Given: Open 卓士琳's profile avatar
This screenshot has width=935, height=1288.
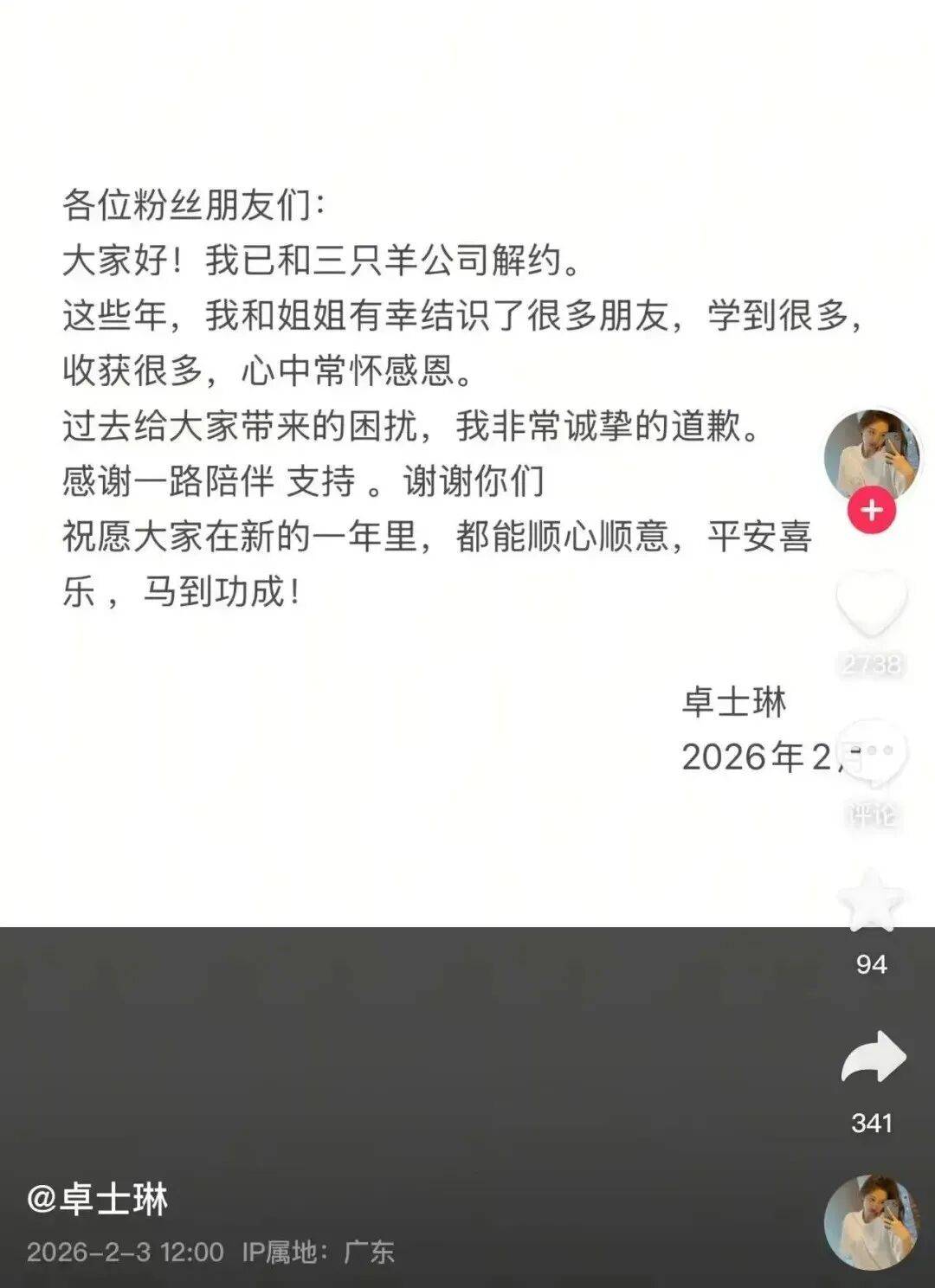Looking at the screenshot, I should pos(871,454).
